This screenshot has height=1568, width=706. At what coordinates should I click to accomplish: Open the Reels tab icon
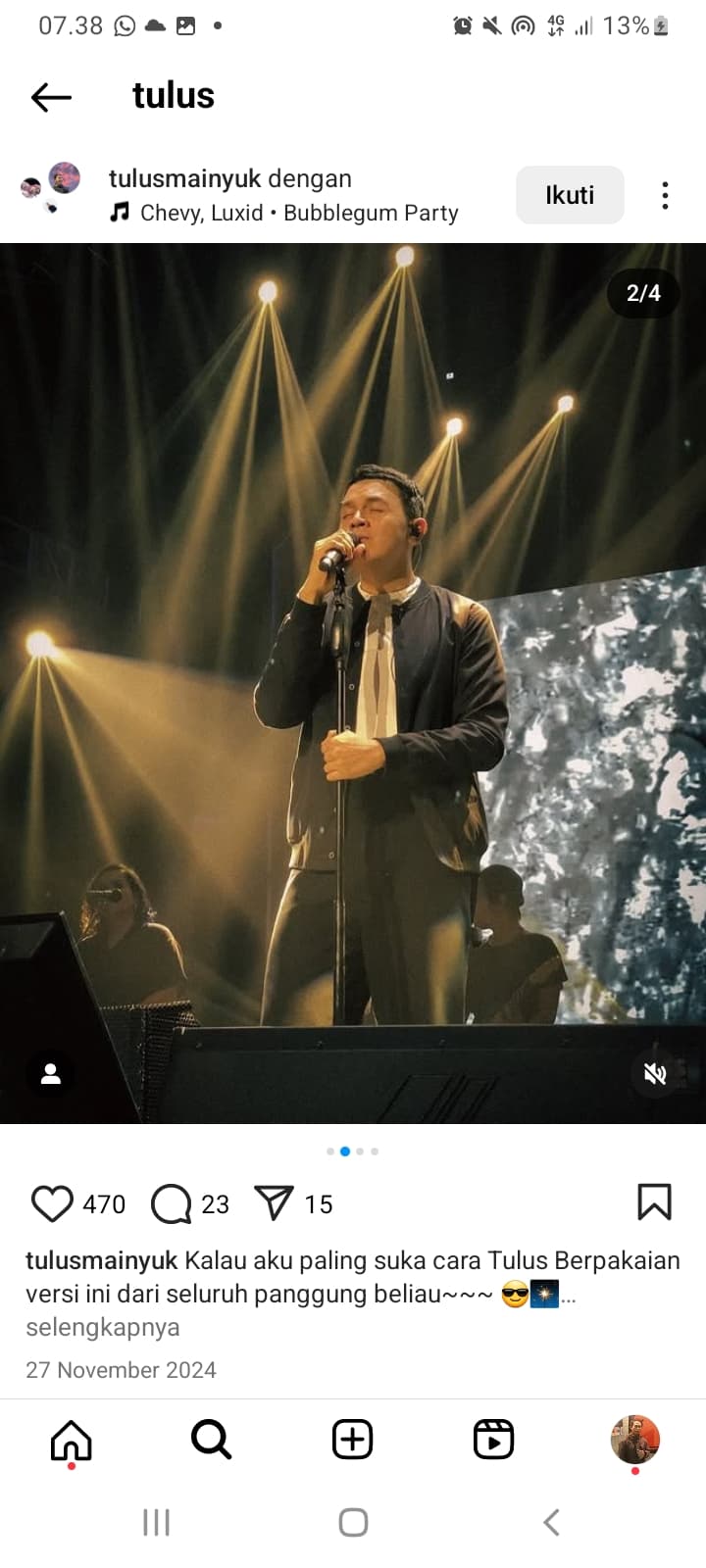tap(493, 1439)
